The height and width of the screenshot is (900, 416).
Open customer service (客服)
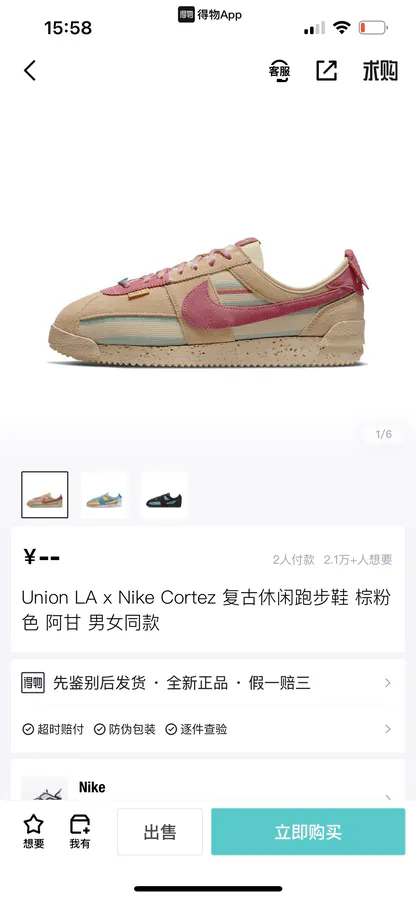tap(279, 71)
